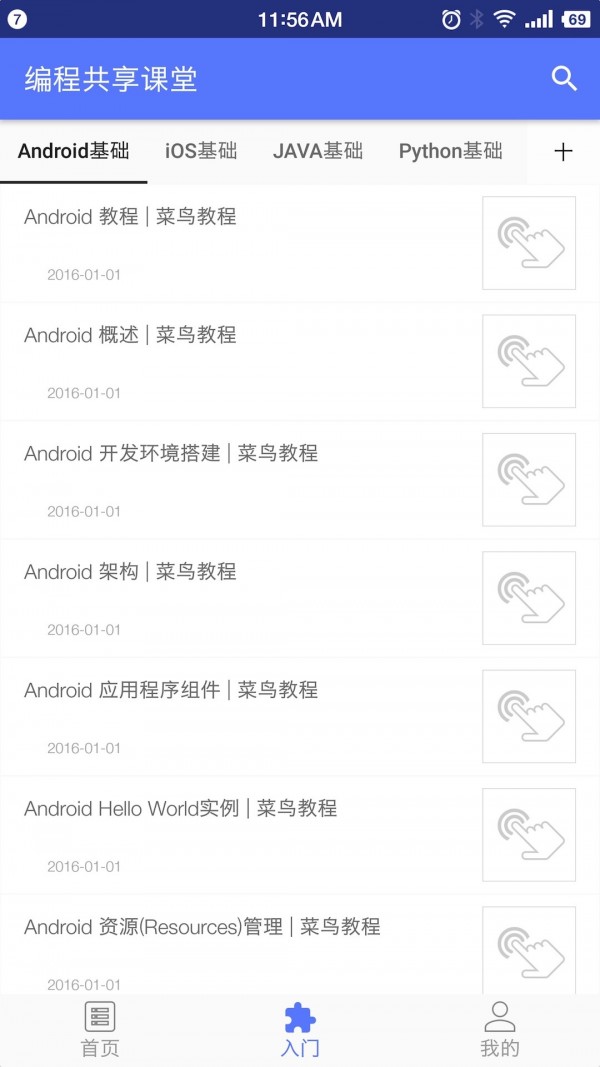Switch to the JAVA基础 tab

point(317,152)
